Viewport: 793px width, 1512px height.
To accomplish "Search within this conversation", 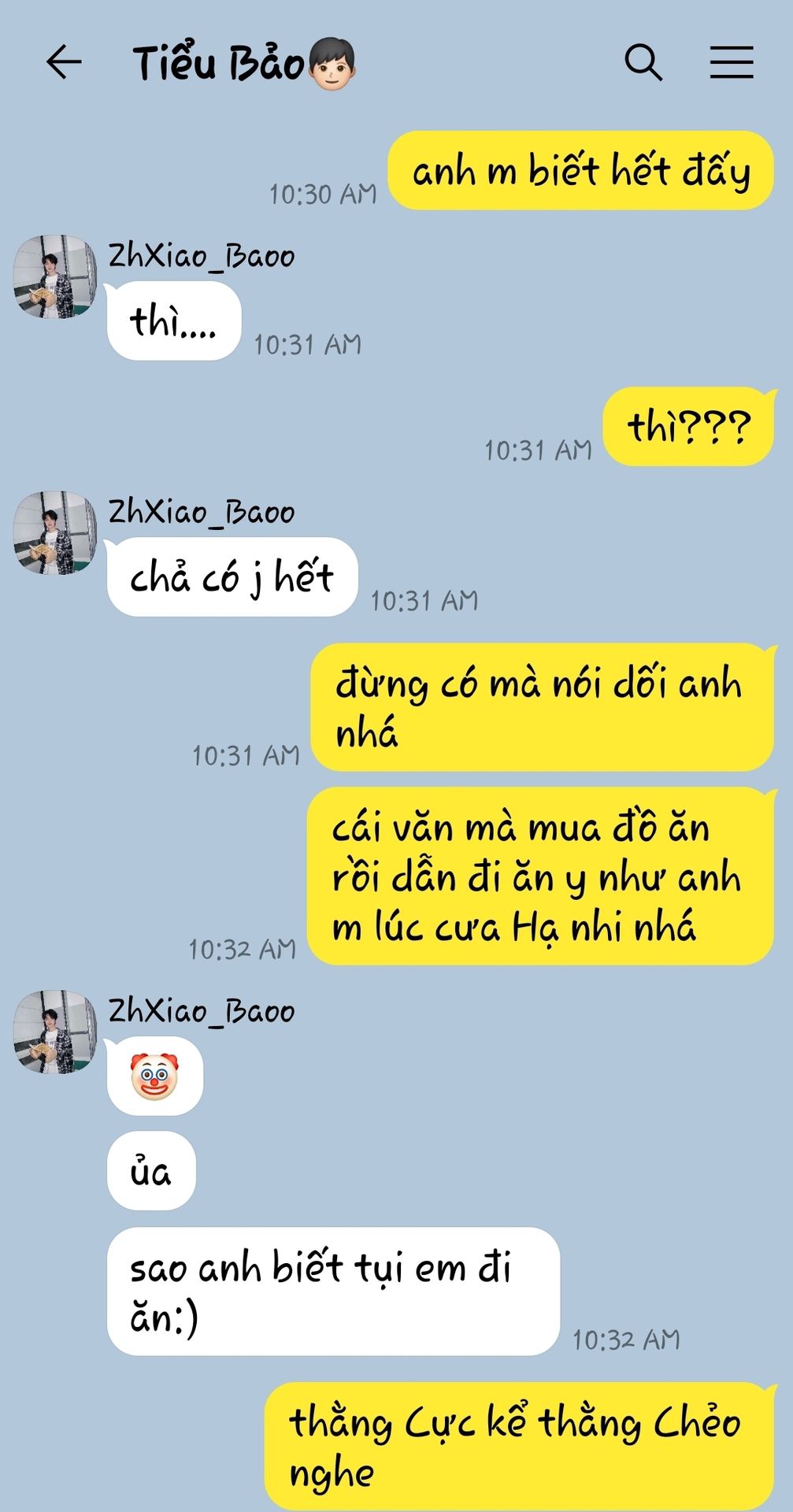I will coord(643,62).
